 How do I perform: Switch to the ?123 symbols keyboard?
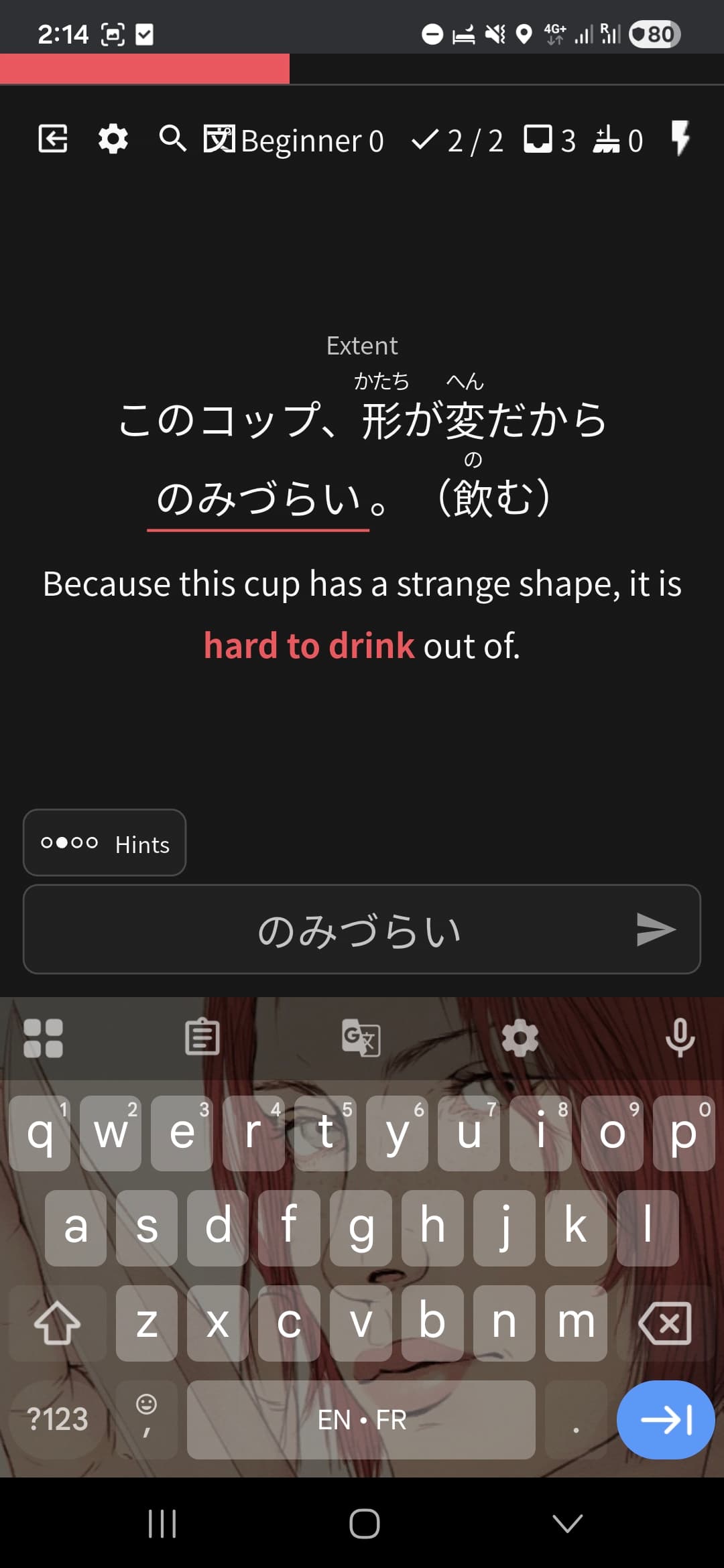(58, 1419)
